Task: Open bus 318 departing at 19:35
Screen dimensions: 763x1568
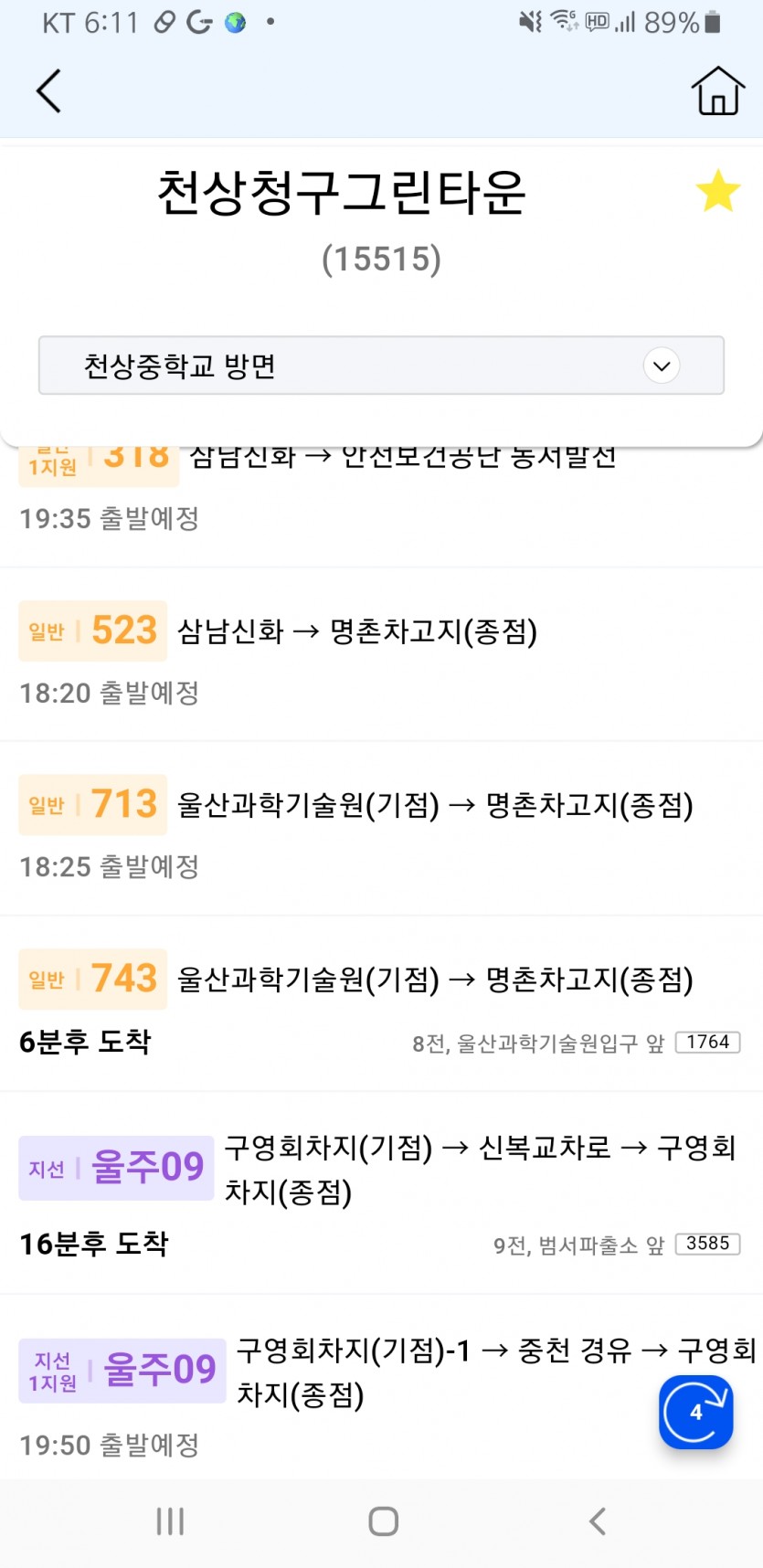Action: click(x=381, y=507)
